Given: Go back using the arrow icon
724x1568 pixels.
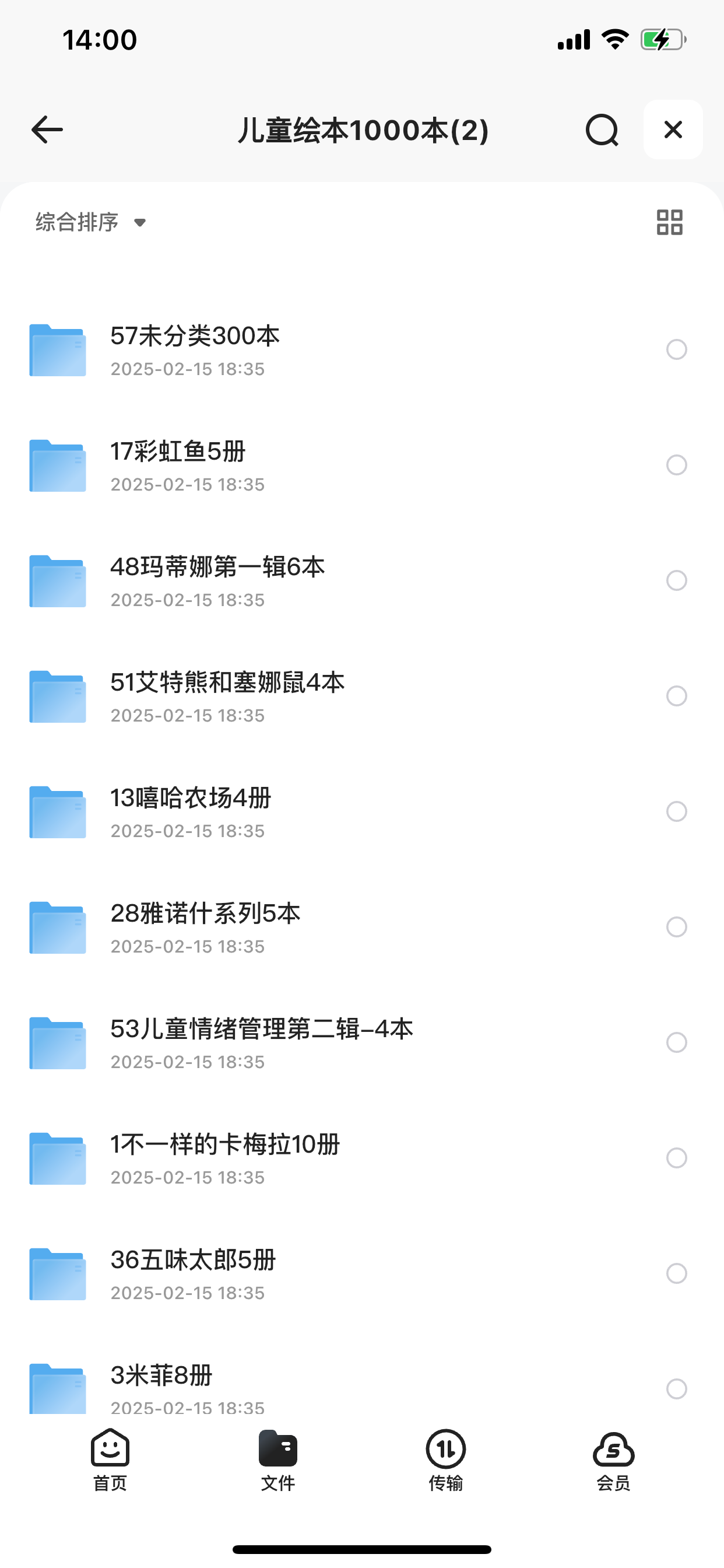Looking at the screenshot, I should click(47, 129).
